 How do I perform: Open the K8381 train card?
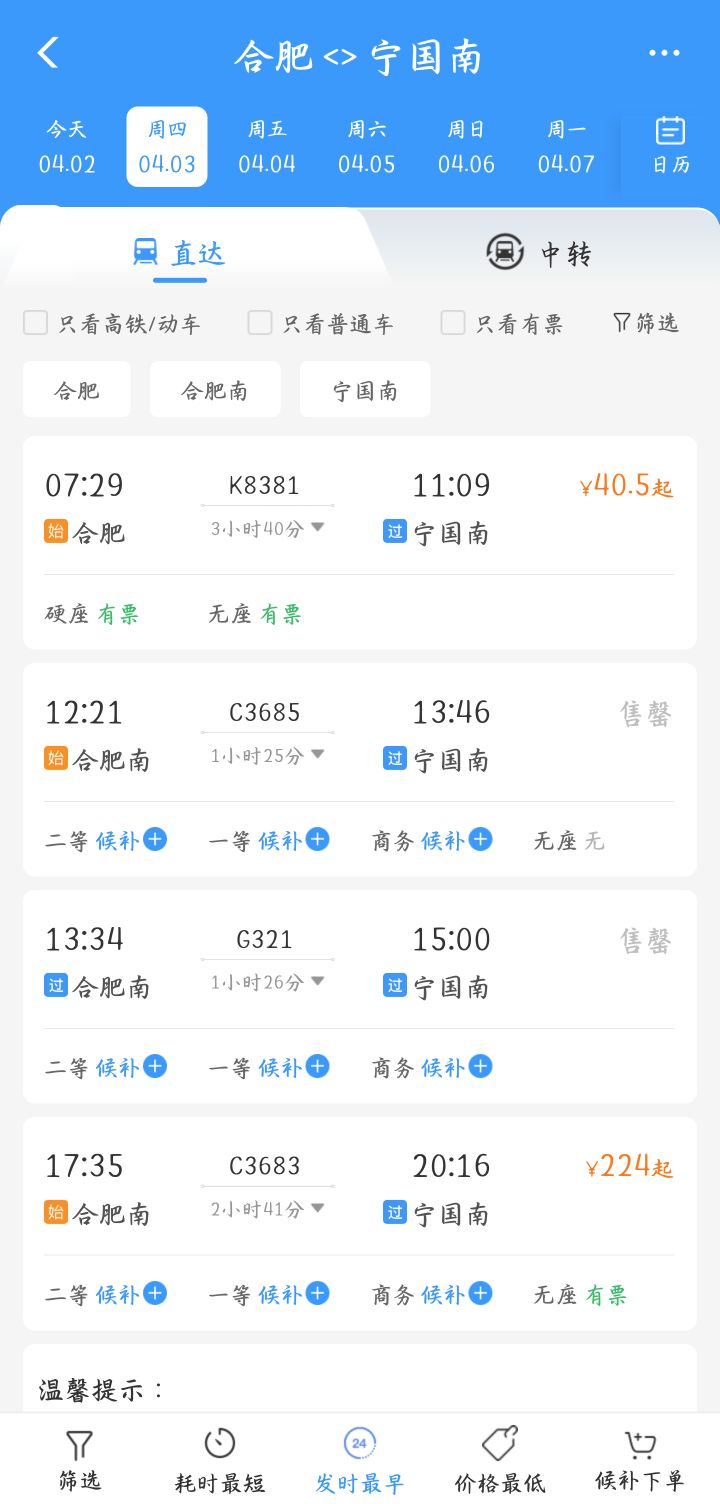tap(360, 543)
